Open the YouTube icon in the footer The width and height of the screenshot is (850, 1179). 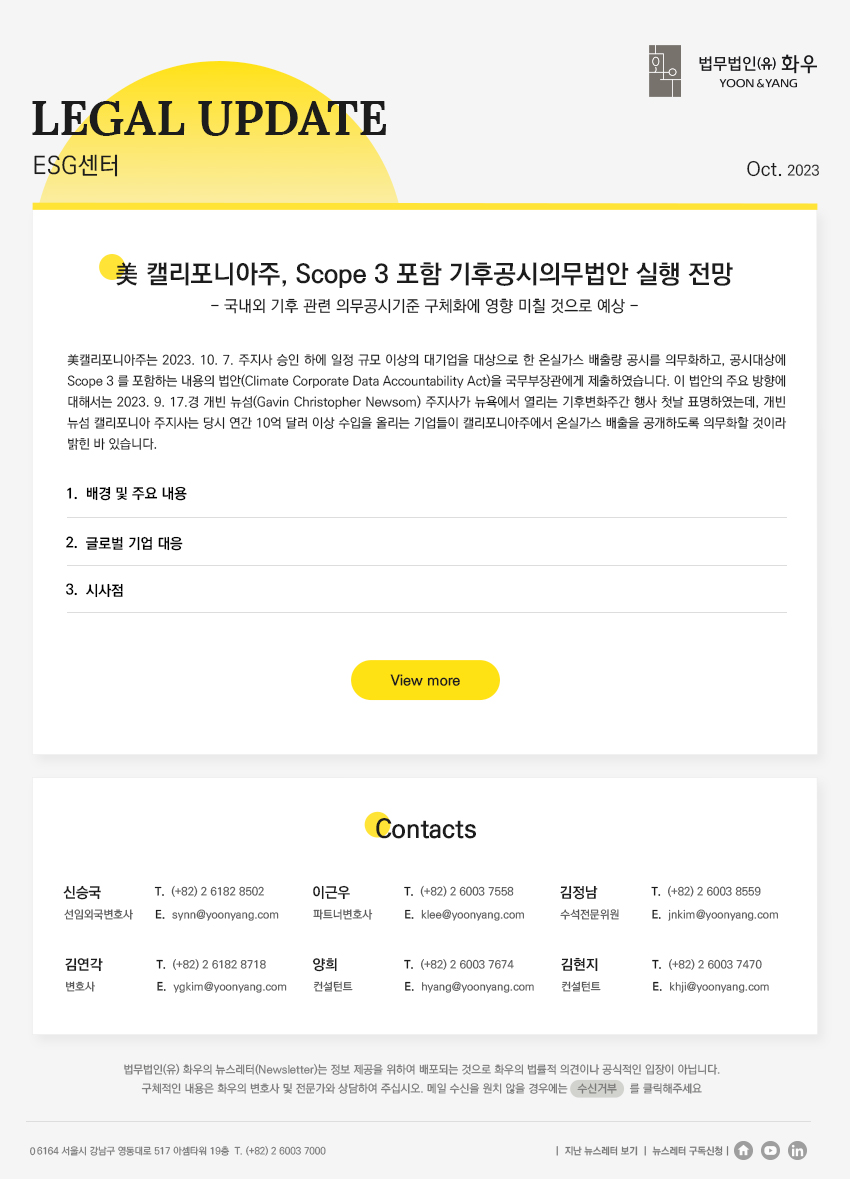(770, 1151)
